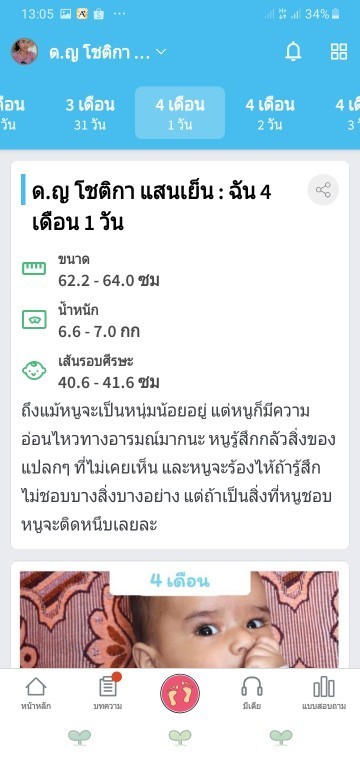This screenshot has height=760, width=360.
Task: Select the 3 เดือน 31 วัน day tab
Action: (90, 113)
